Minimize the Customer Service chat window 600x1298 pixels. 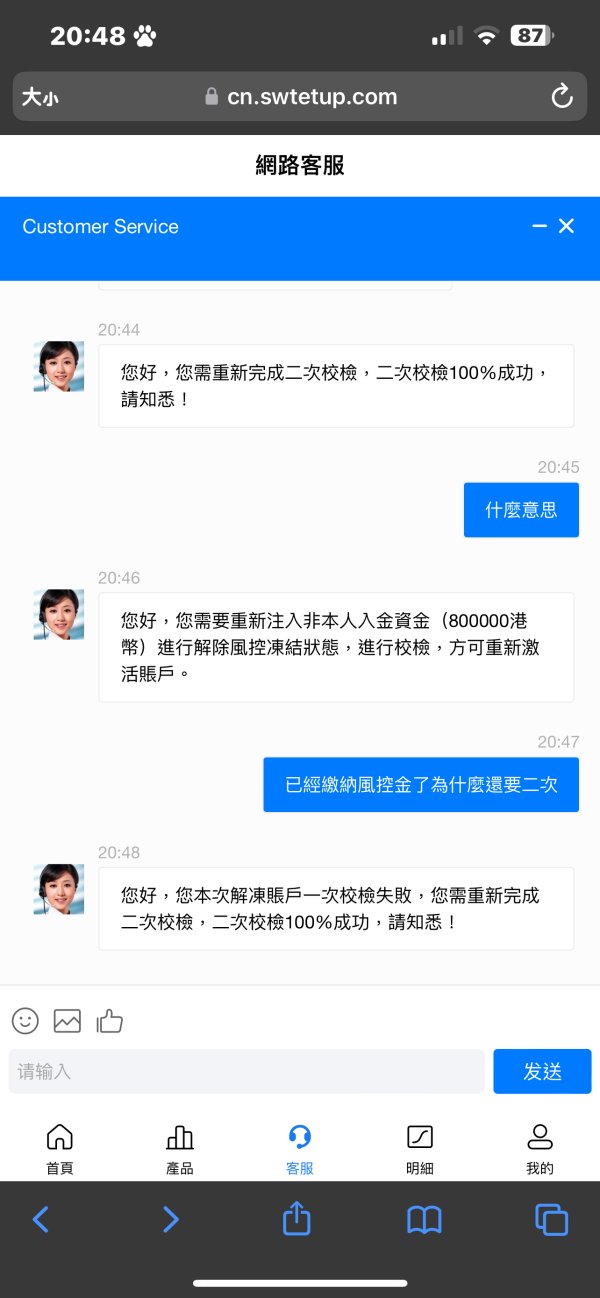coord(540,226)
